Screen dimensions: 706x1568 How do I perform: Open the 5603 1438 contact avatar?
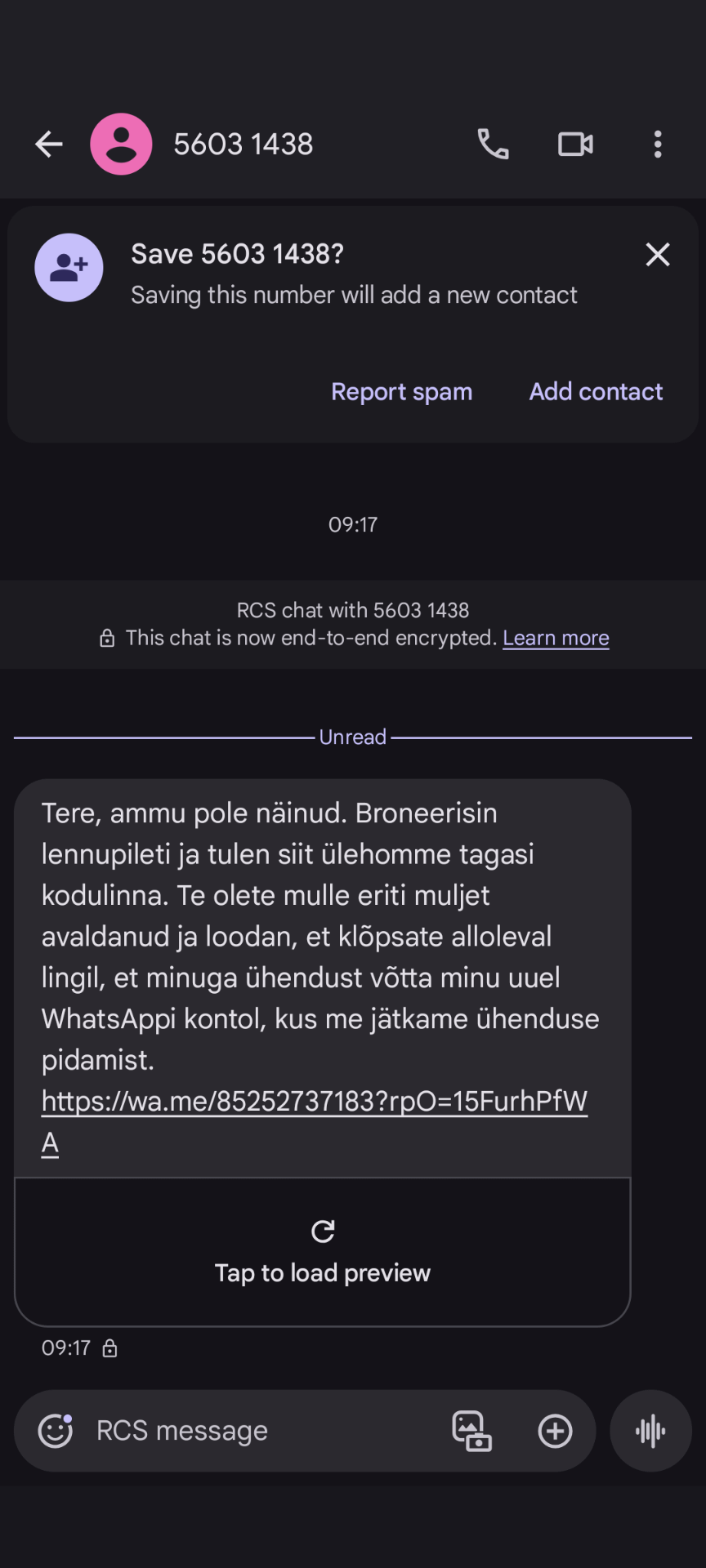pos(121,145)
